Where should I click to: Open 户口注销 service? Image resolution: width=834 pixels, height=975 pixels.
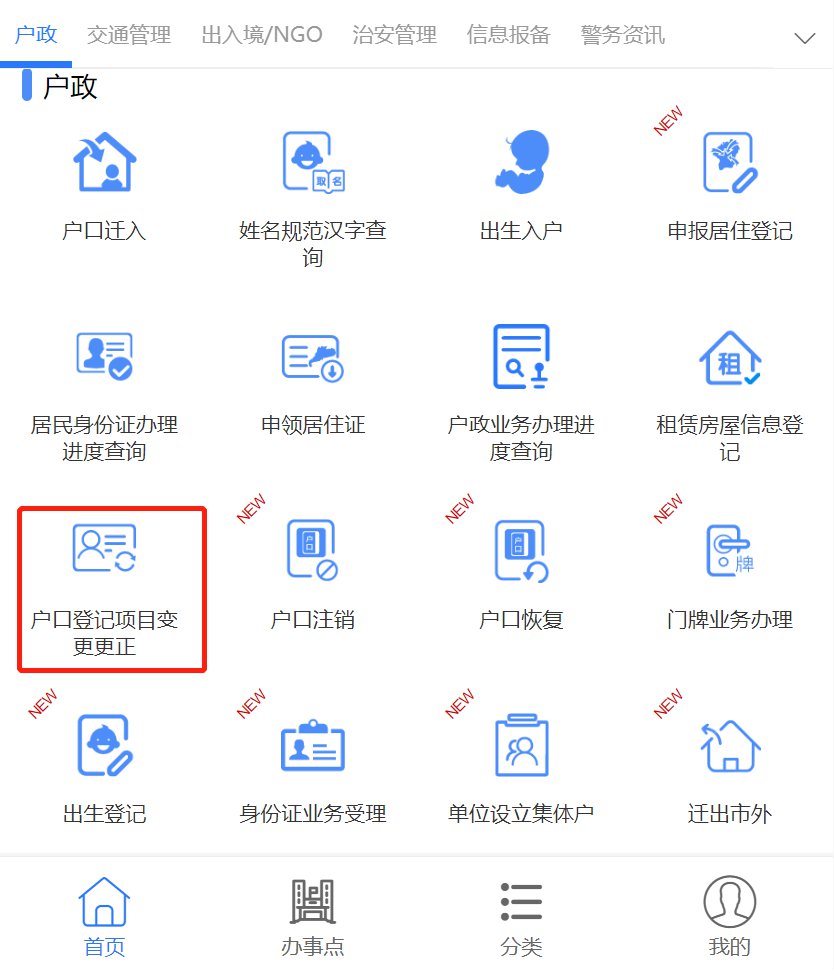[x=313, y=575]
